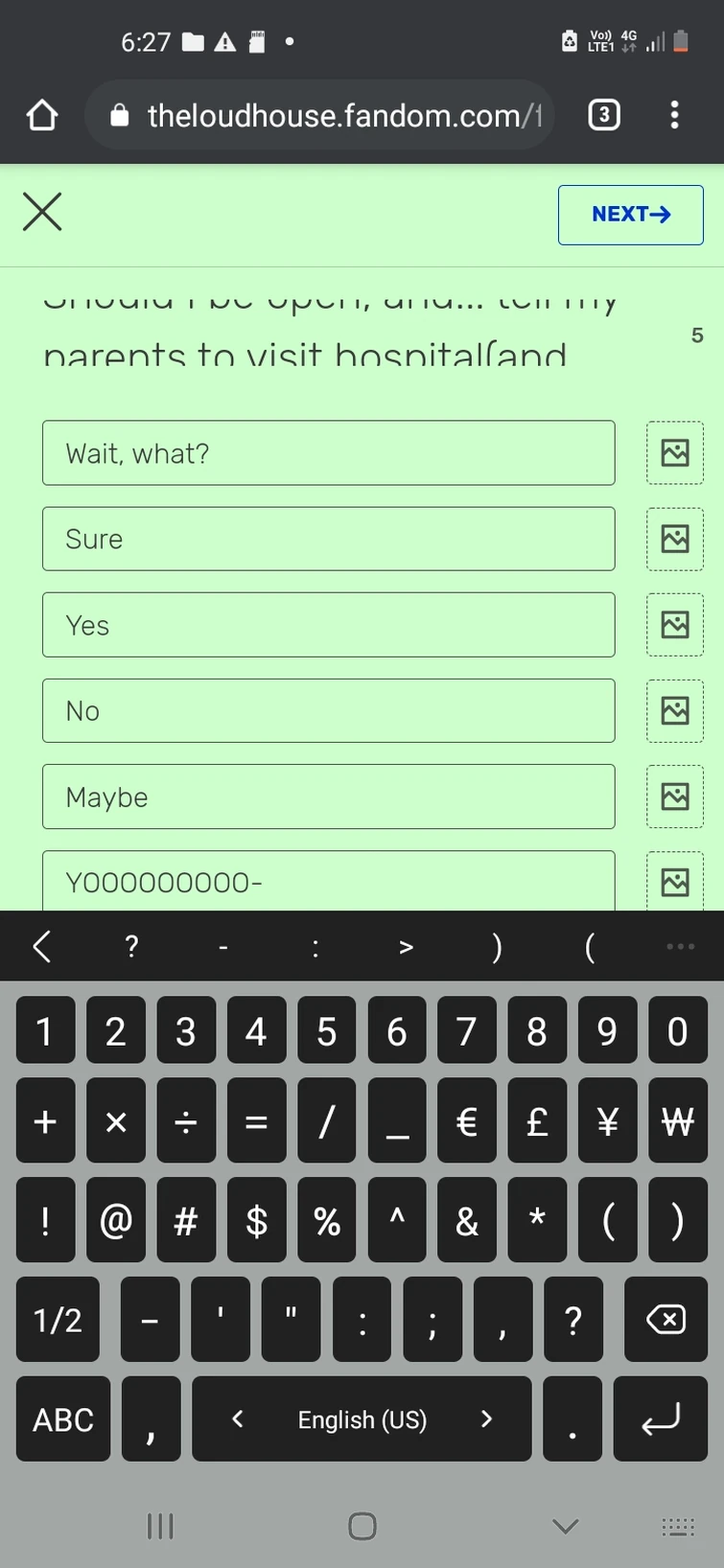
Task: Attach an image to the 'No' answer
Action: click(675, 711)
